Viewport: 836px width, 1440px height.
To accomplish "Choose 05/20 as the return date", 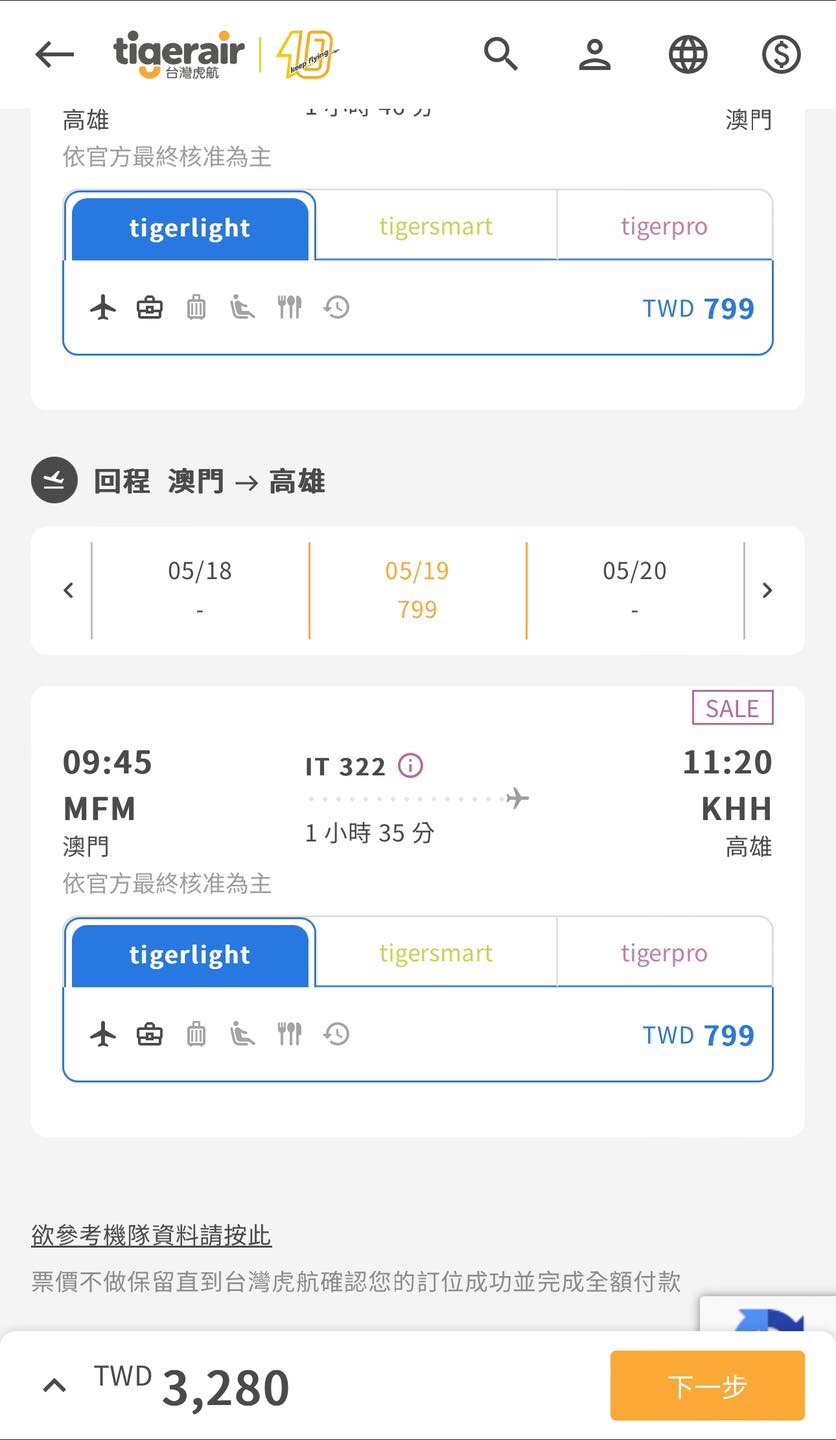I will tap(635, 589).
